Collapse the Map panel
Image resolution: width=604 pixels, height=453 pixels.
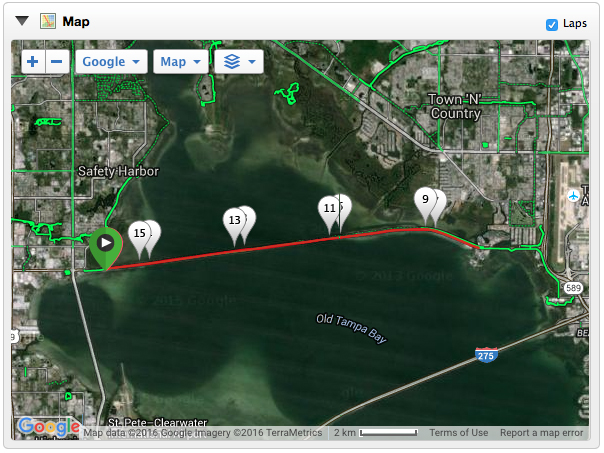click(20, 21)
